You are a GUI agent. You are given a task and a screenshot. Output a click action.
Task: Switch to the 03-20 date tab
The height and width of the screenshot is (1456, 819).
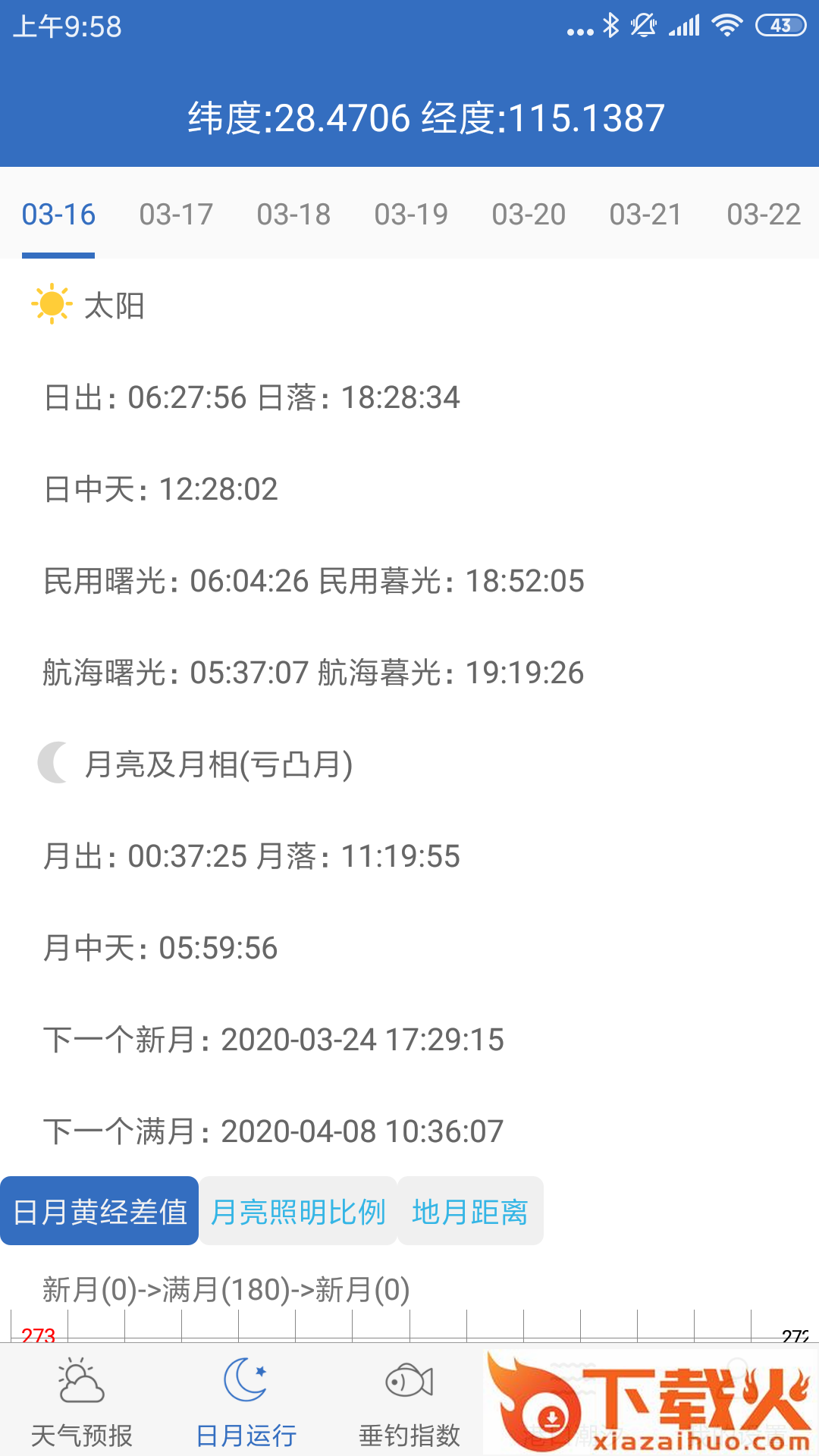(x=529, y=215)
